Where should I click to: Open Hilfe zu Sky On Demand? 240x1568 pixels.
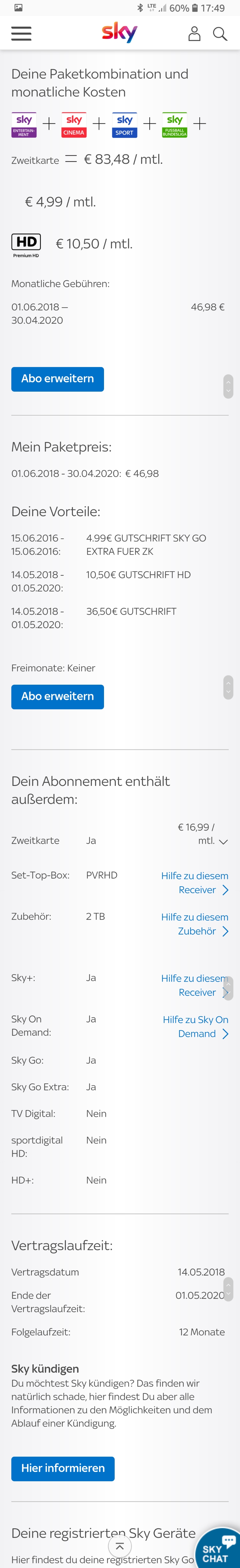(x=196, y=1026)
